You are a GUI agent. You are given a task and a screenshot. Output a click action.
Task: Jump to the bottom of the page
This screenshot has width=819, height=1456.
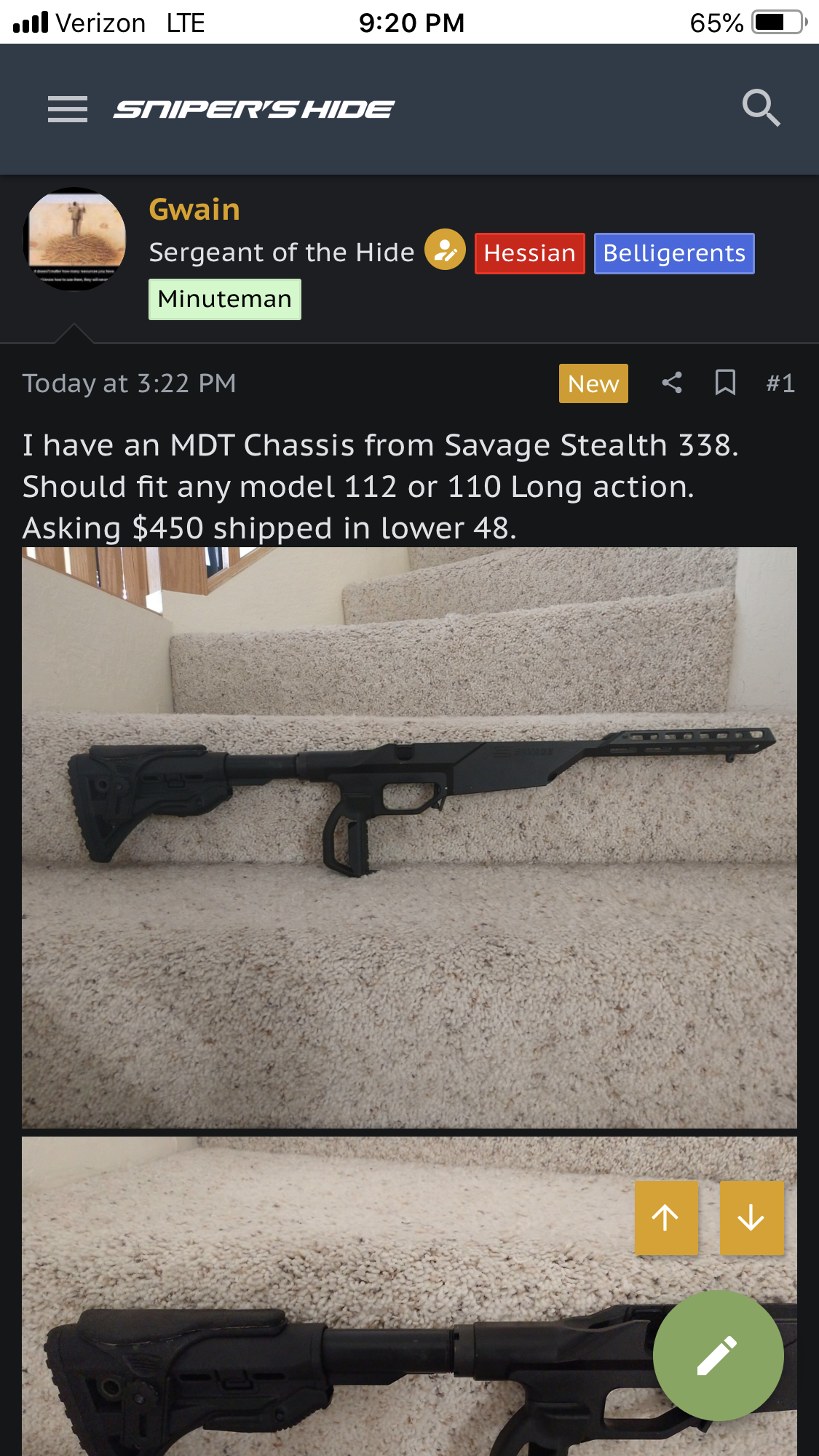pyautogui.click(x=751, y=1218)
